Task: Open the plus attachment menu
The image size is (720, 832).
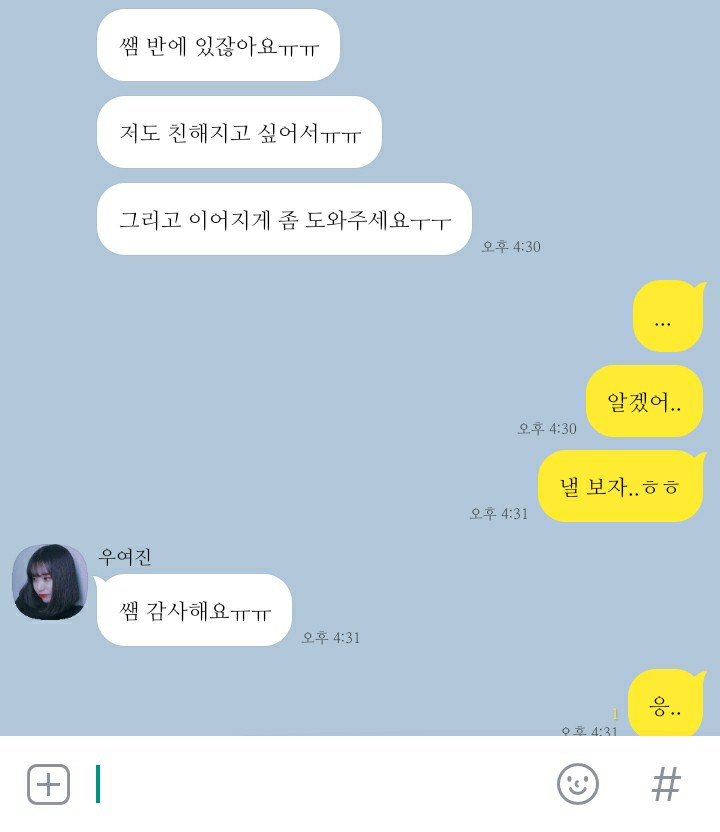Action: 48,784
